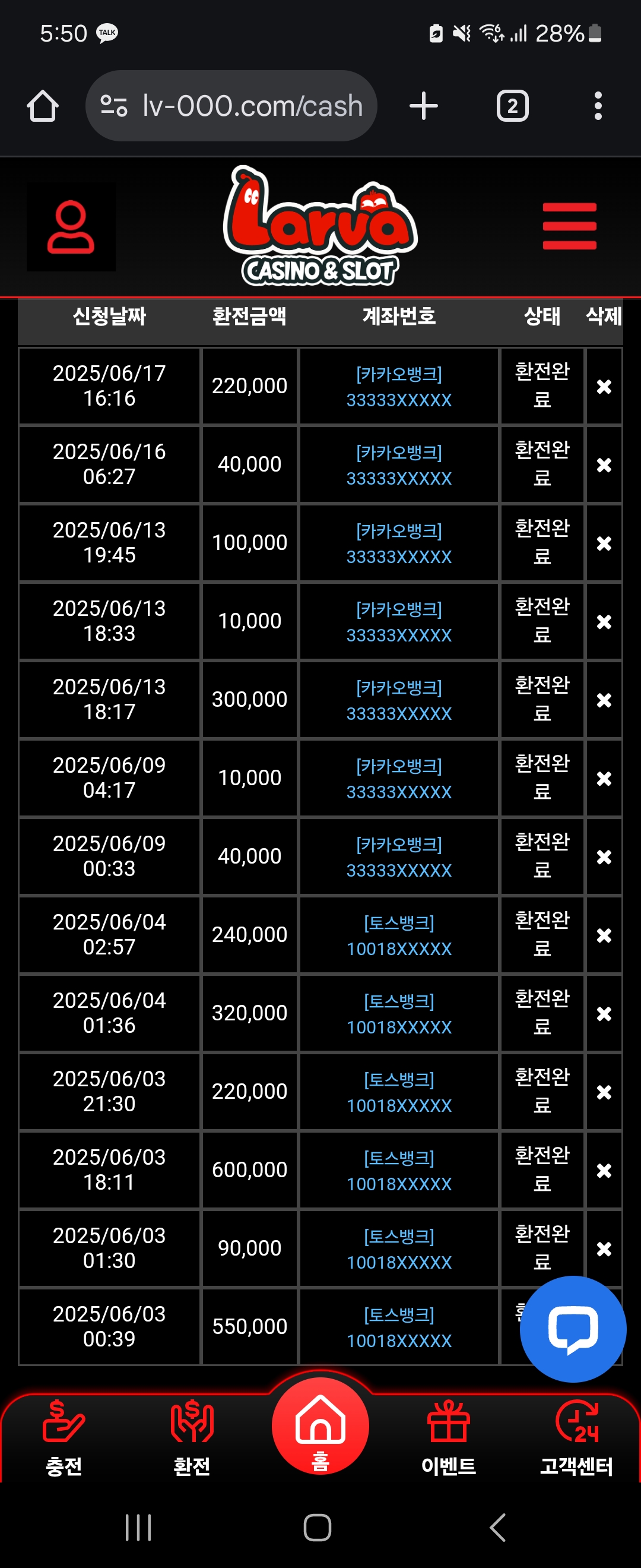Screen dimensions: 641x1568
Task: Open the blue live chat bubble
Action: click(x=573, y=1329)
